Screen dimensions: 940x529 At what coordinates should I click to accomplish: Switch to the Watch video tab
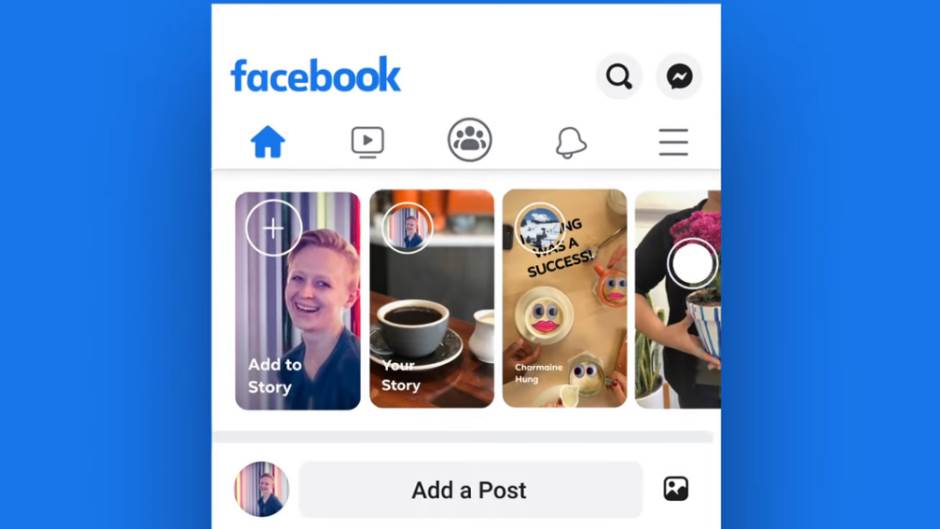click(368, 142)
